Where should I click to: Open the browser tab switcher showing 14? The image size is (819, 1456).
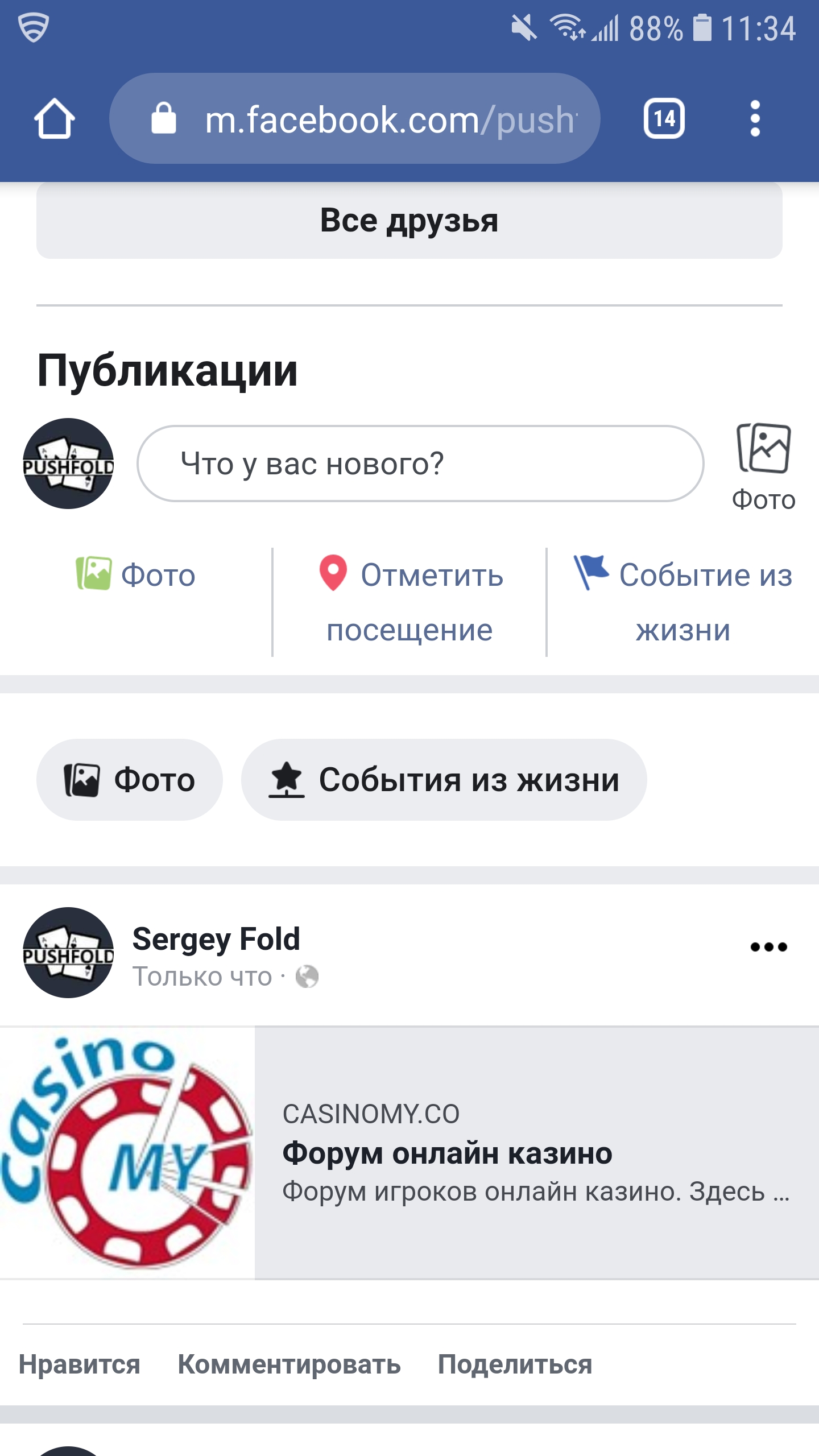pyautogui.click(x=664, y=119)
